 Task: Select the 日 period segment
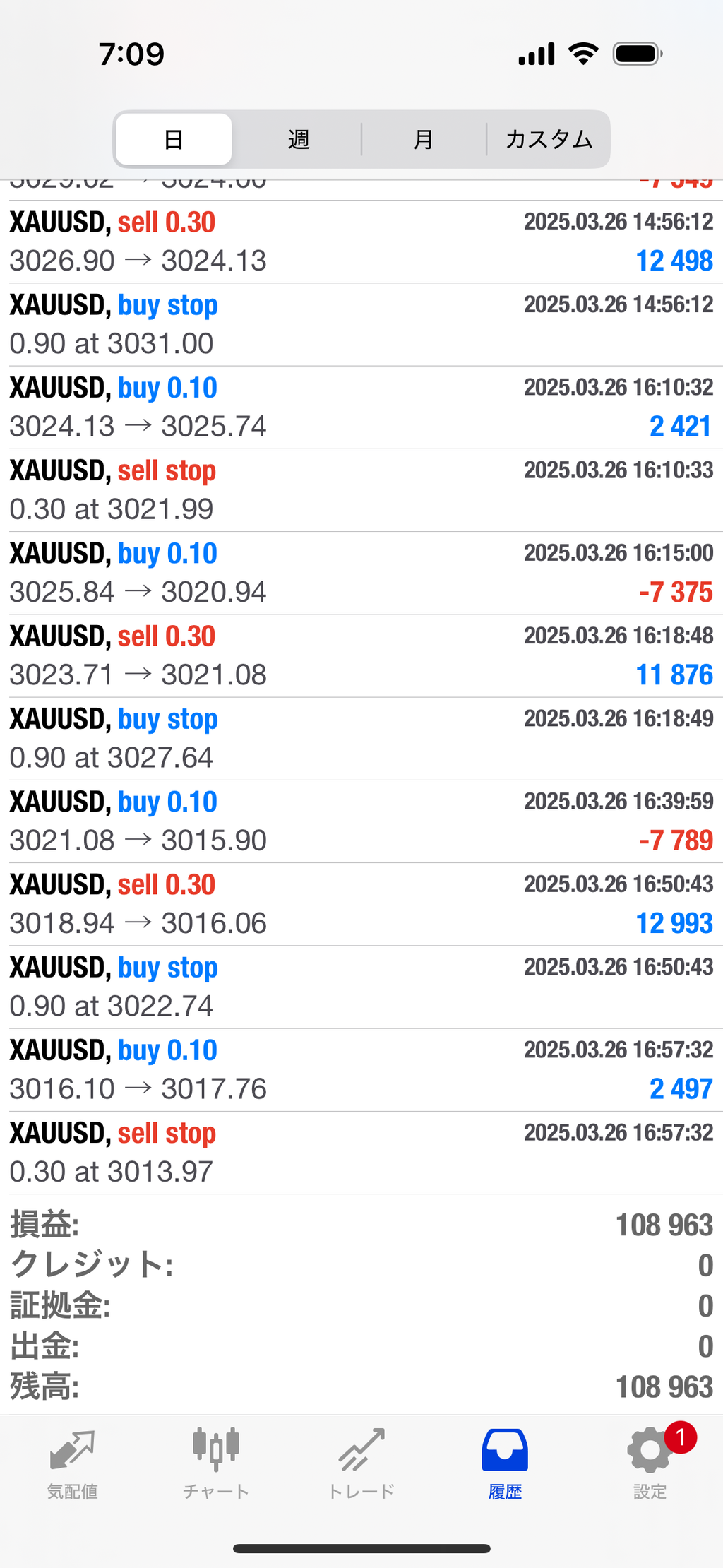coord(174,139)
